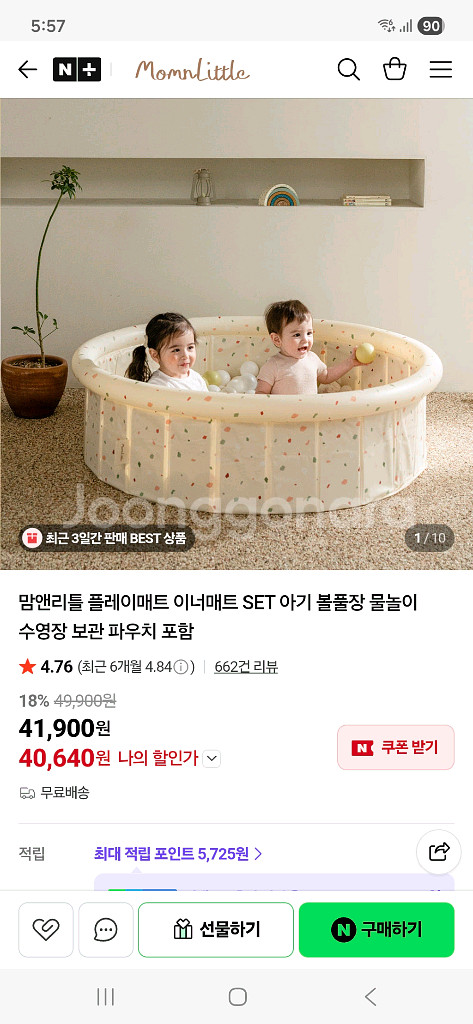Open the 662건 리뷰 reviews link
Image resolution: width=473 pixels, height=1024 pixels.
click(x=246, y=667)
